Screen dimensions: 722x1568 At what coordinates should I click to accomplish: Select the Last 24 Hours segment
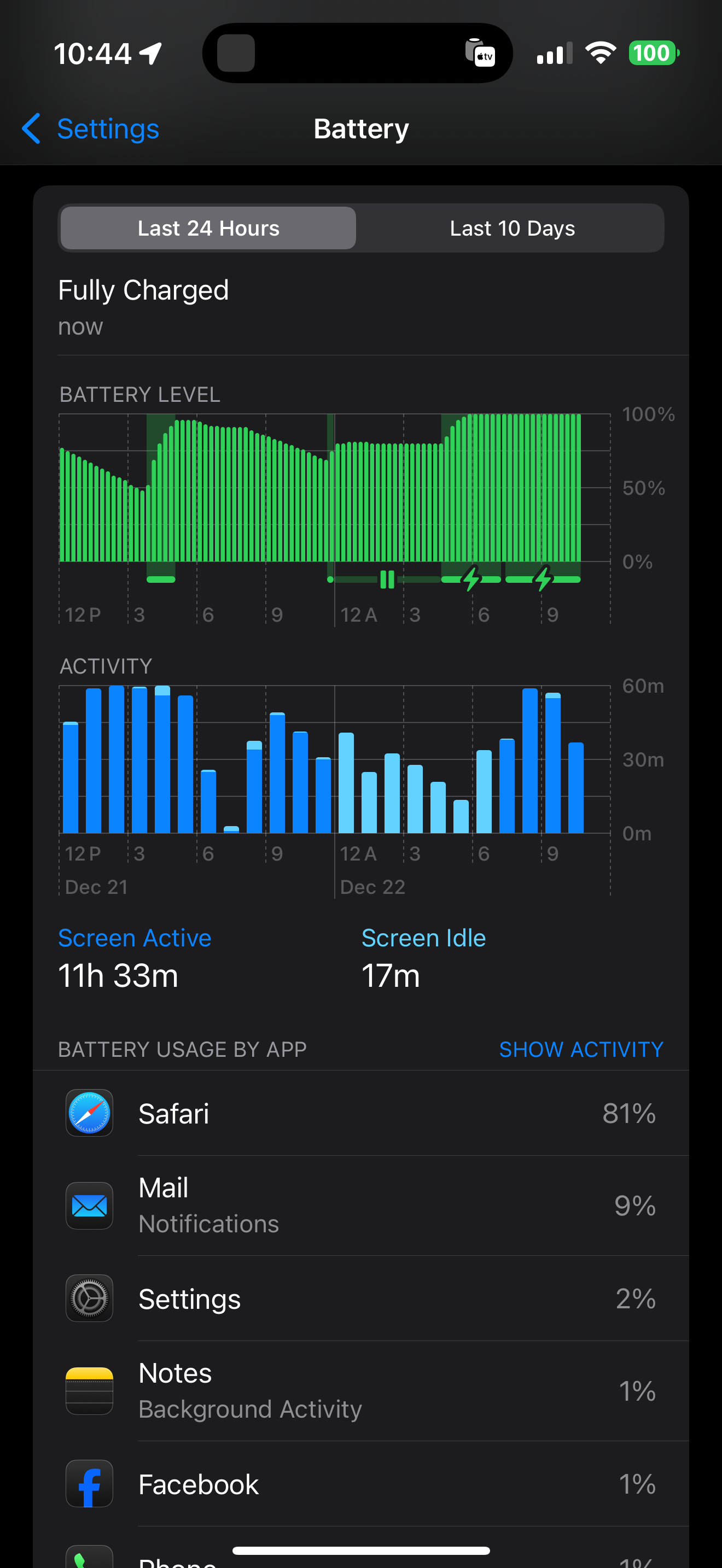[208, 229]
